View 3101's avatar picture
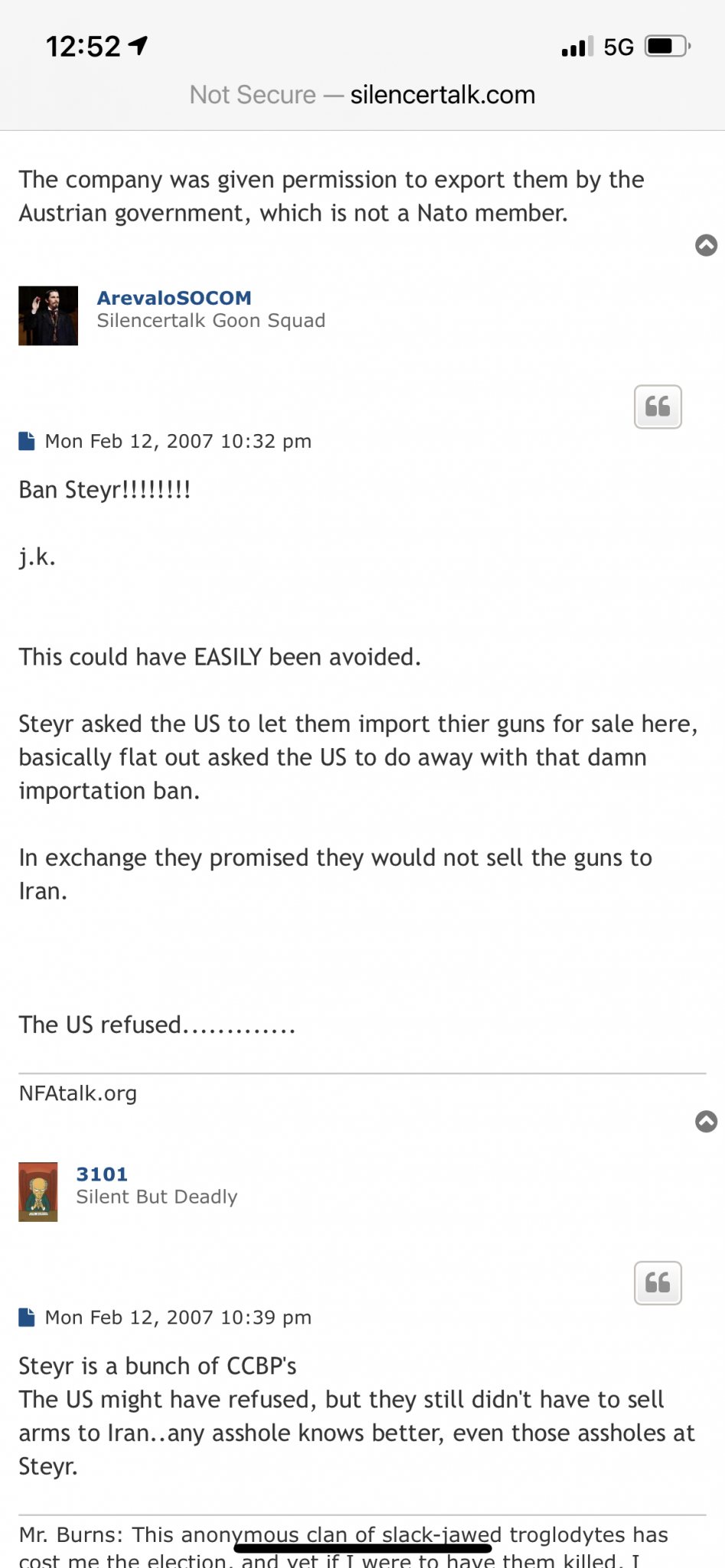The height and width of the screenshot is (1568, 725). [x=38, y=1191]
